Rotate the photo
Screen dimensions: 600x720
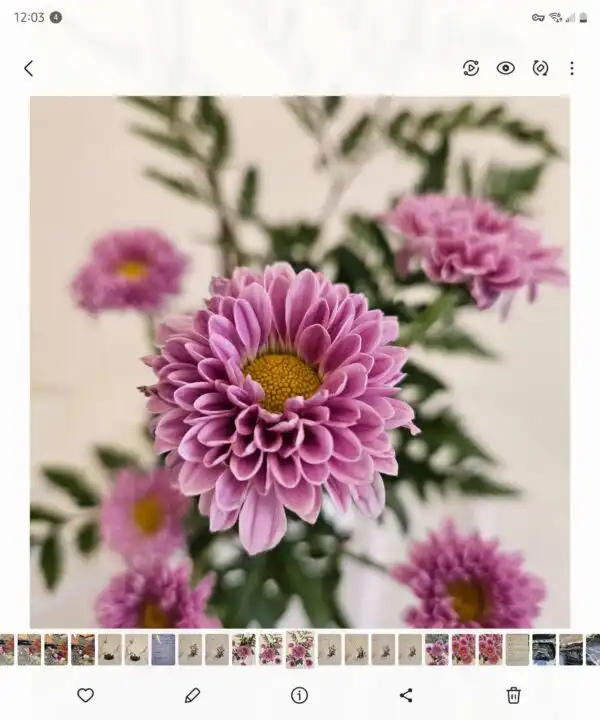pos(540,68)
